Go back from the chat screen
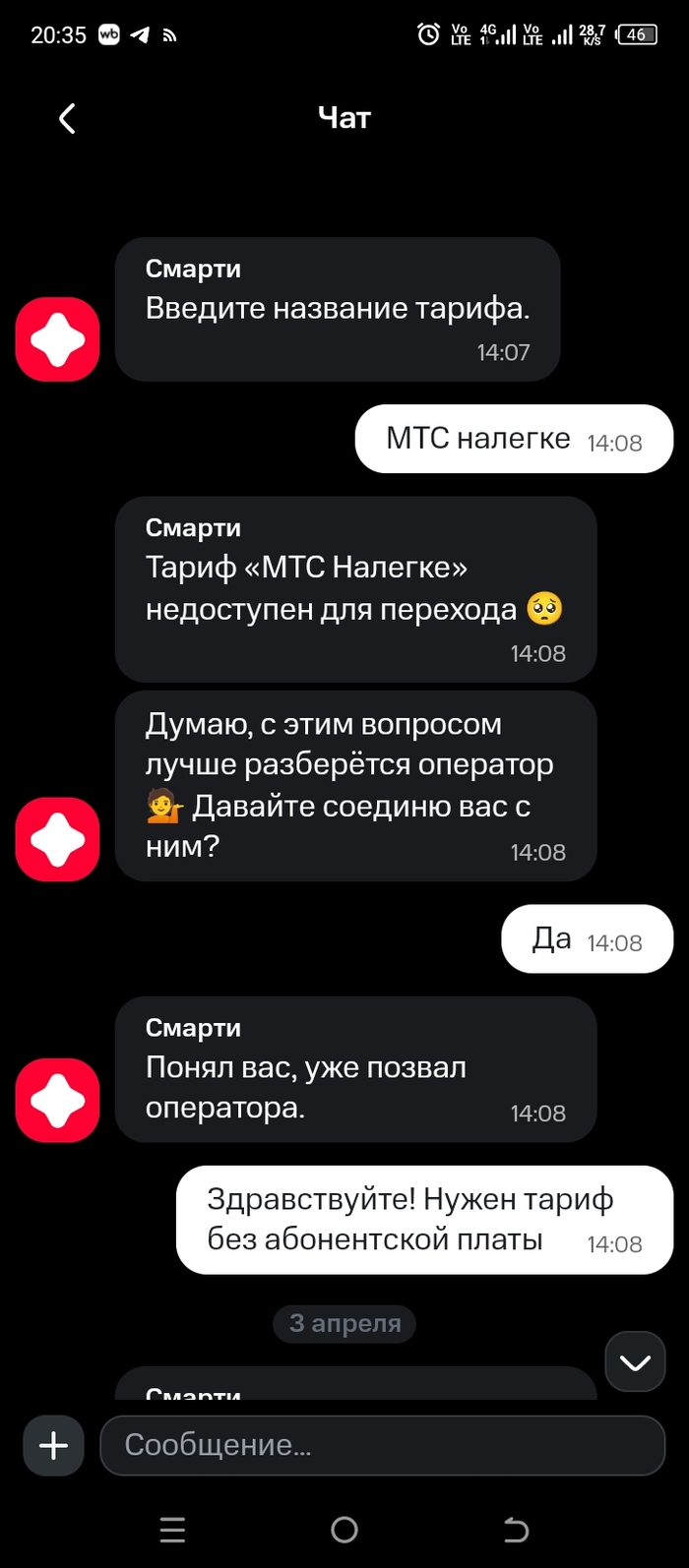 pyautogui.click(x=67, y=119)
